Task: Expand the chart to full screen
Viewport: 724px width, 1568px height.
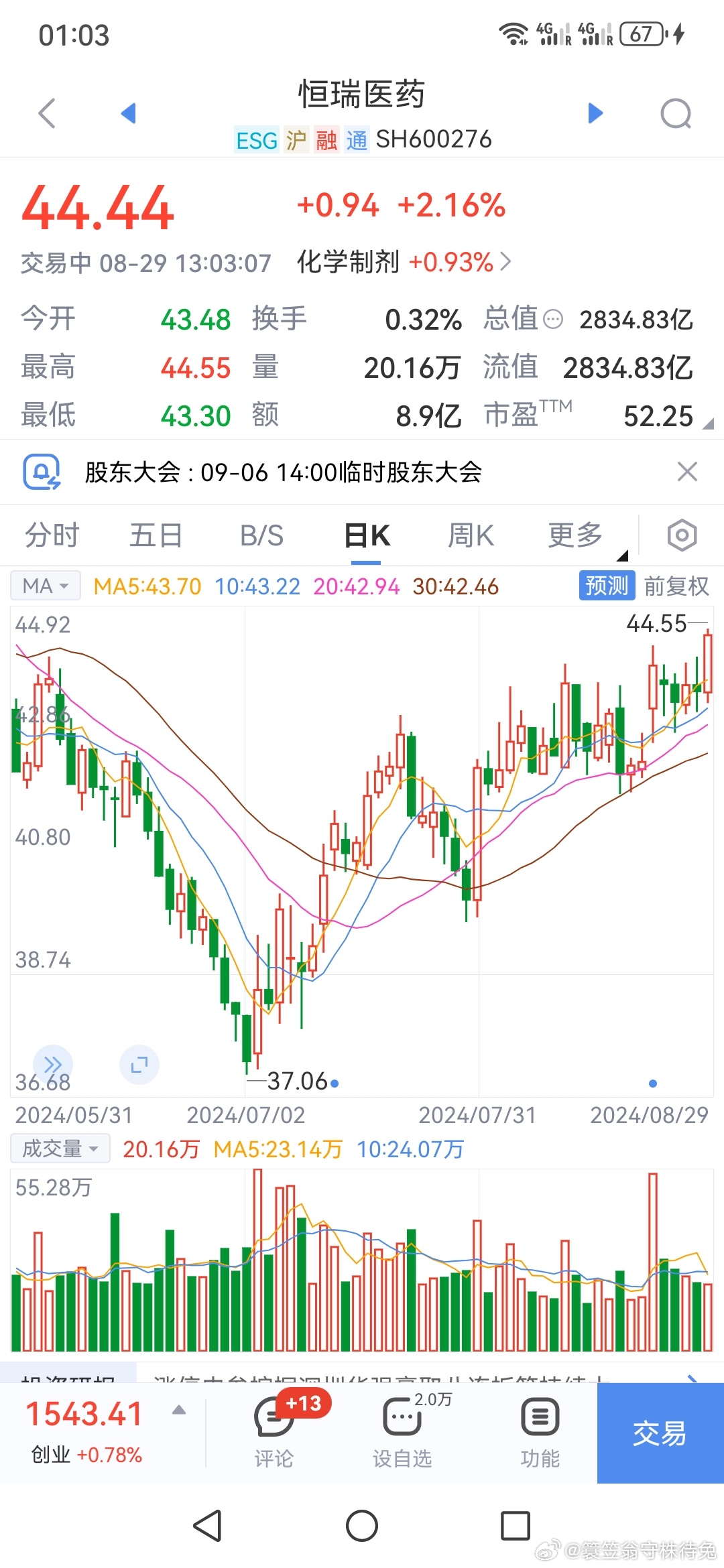Action: pos(139,1064)
